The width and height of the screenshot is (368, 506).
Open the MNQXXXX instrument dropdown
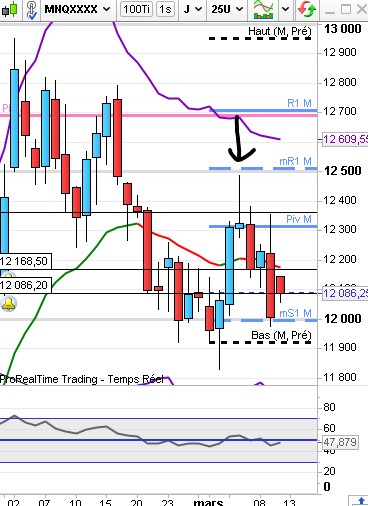(x=77, y=9)
